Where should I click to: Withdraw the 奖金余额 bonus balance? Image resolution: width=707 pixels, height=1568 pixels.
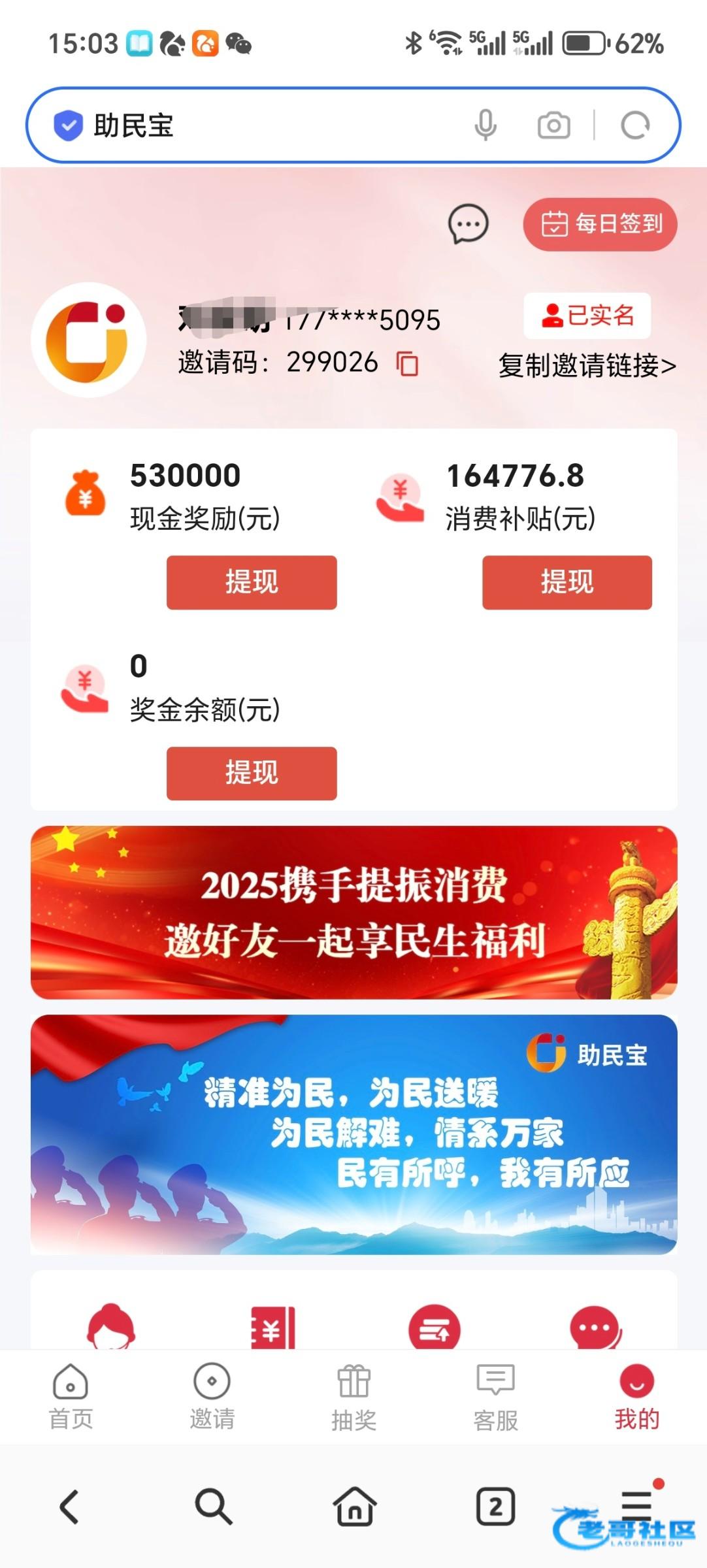[252, 773]
